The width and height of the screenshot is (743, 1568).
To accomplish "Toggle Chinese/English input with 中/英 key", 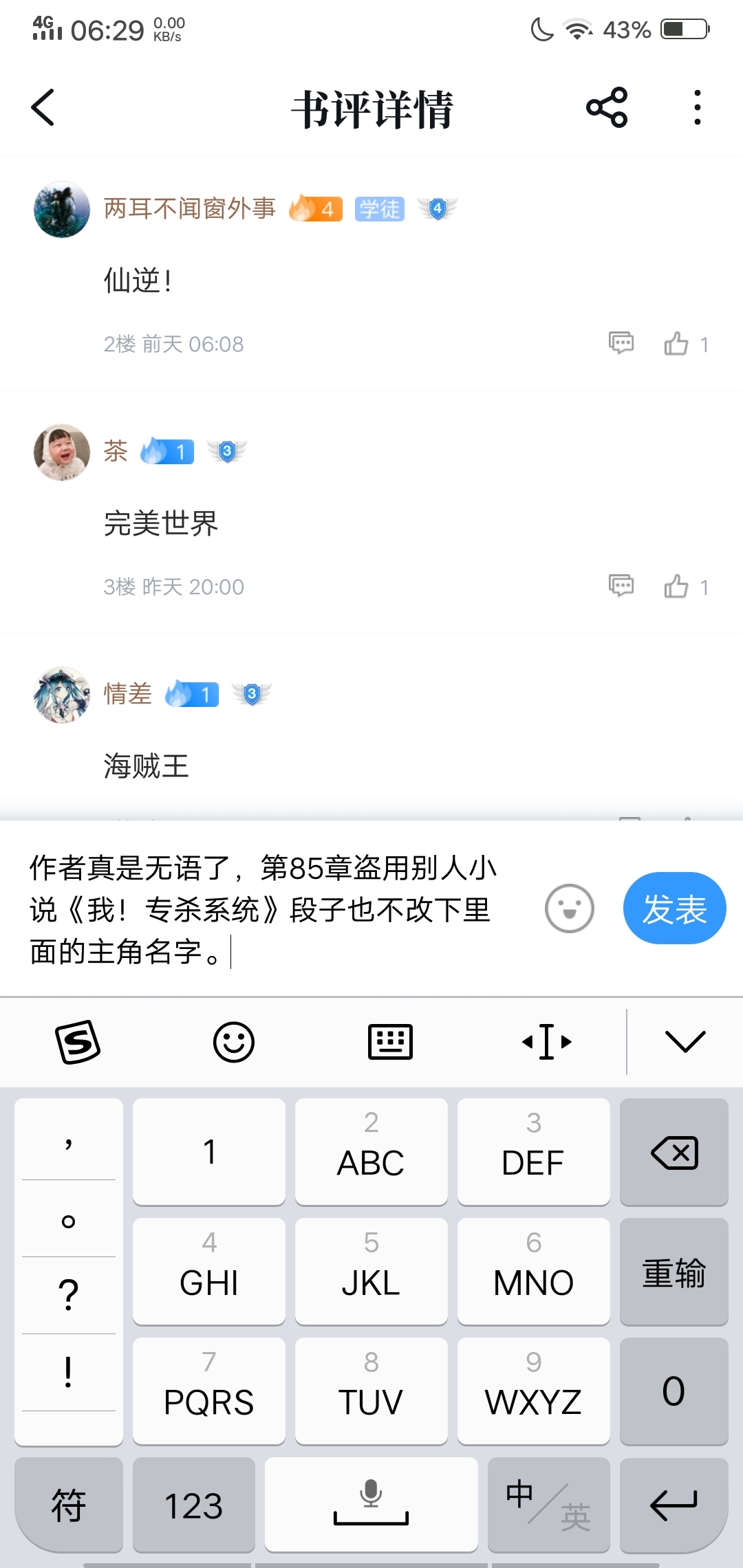I will 549,1505.
